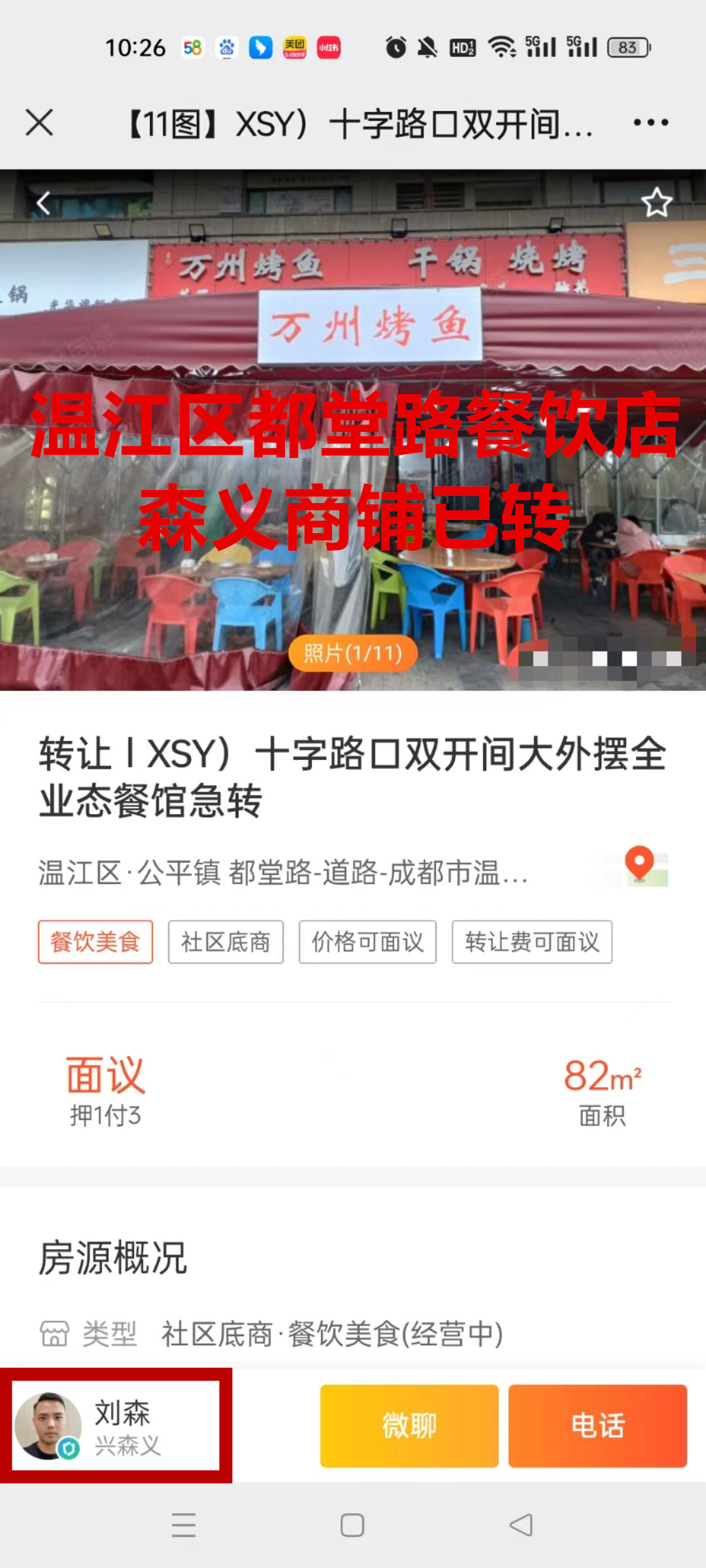Start a 微聊 chat with the agent
This screenshot has height=1568, width=706.
pyautogui.click(x=409, y=1425)
